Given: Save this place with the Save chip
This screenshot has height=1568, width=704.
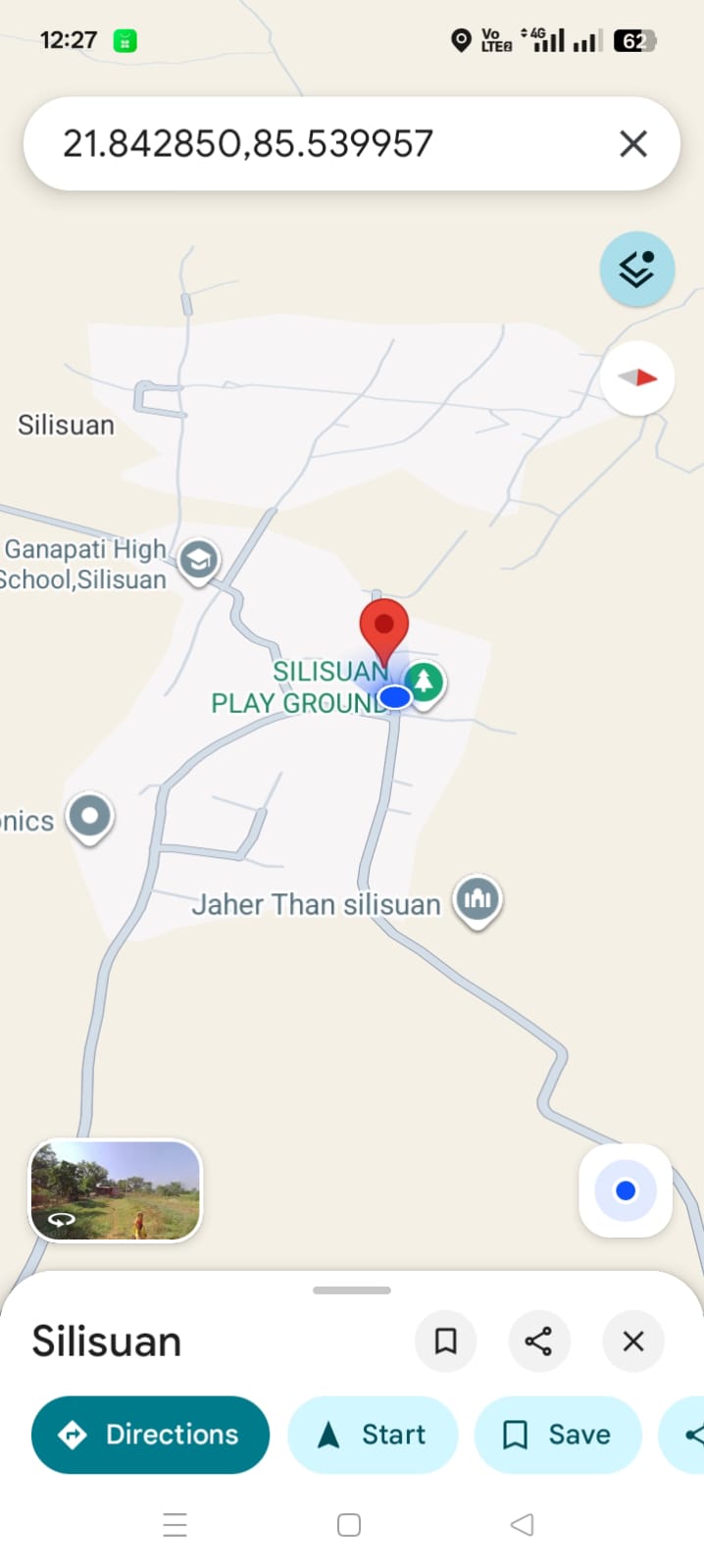Looking at the screenshot, I should (x=557, y=1435).
